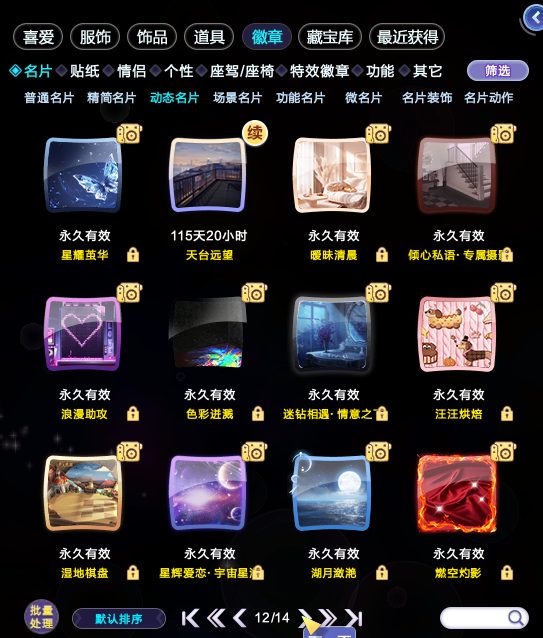The image size is (543, 638).
Task: Go to the last page
Action: [x=353, y=618]
